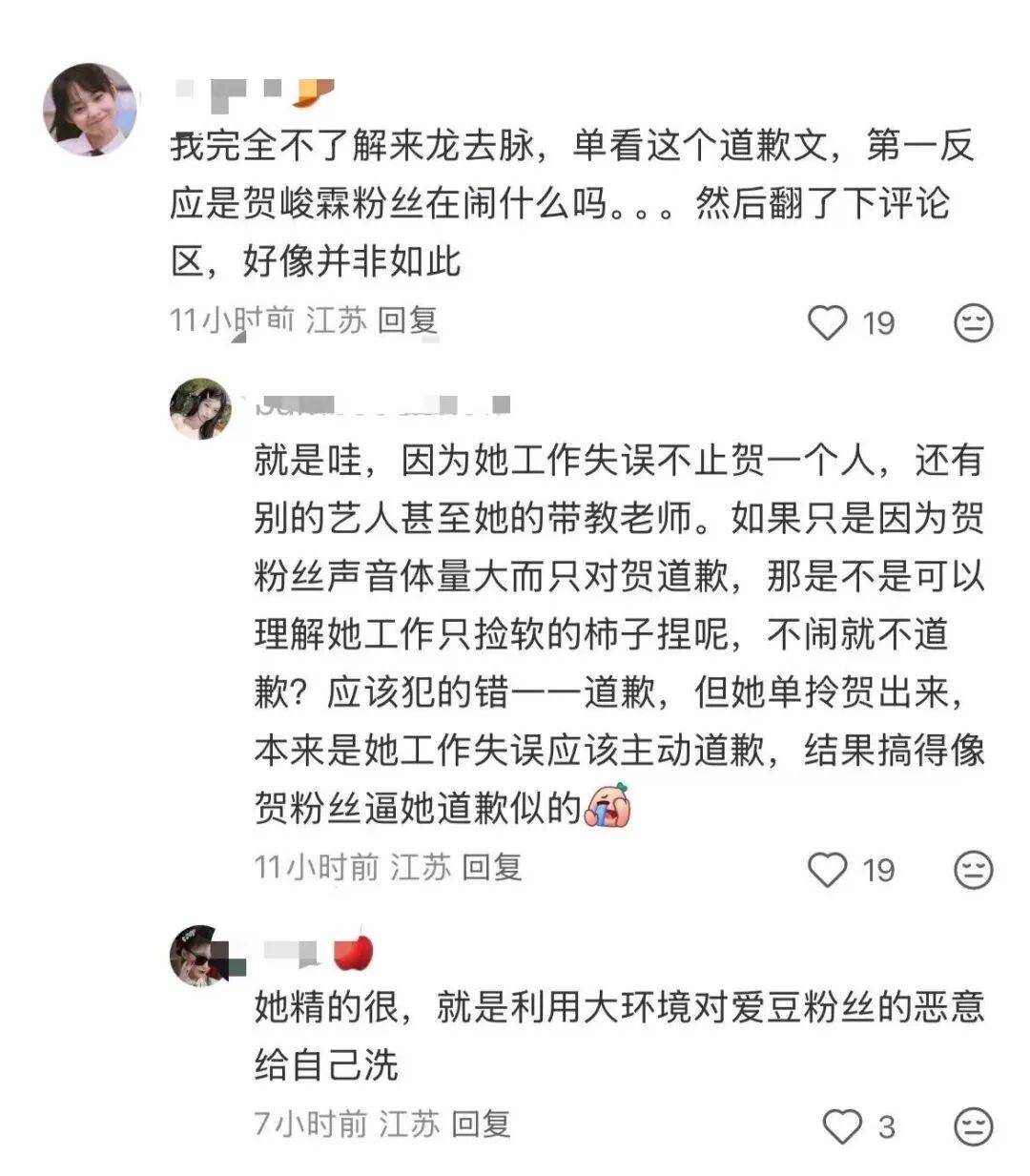Image resolution: width=1030 pixels, height=1176 pixels.
Task: Open the avatar beside the 她精的很 reply
Action: click(x=200, y=954)
